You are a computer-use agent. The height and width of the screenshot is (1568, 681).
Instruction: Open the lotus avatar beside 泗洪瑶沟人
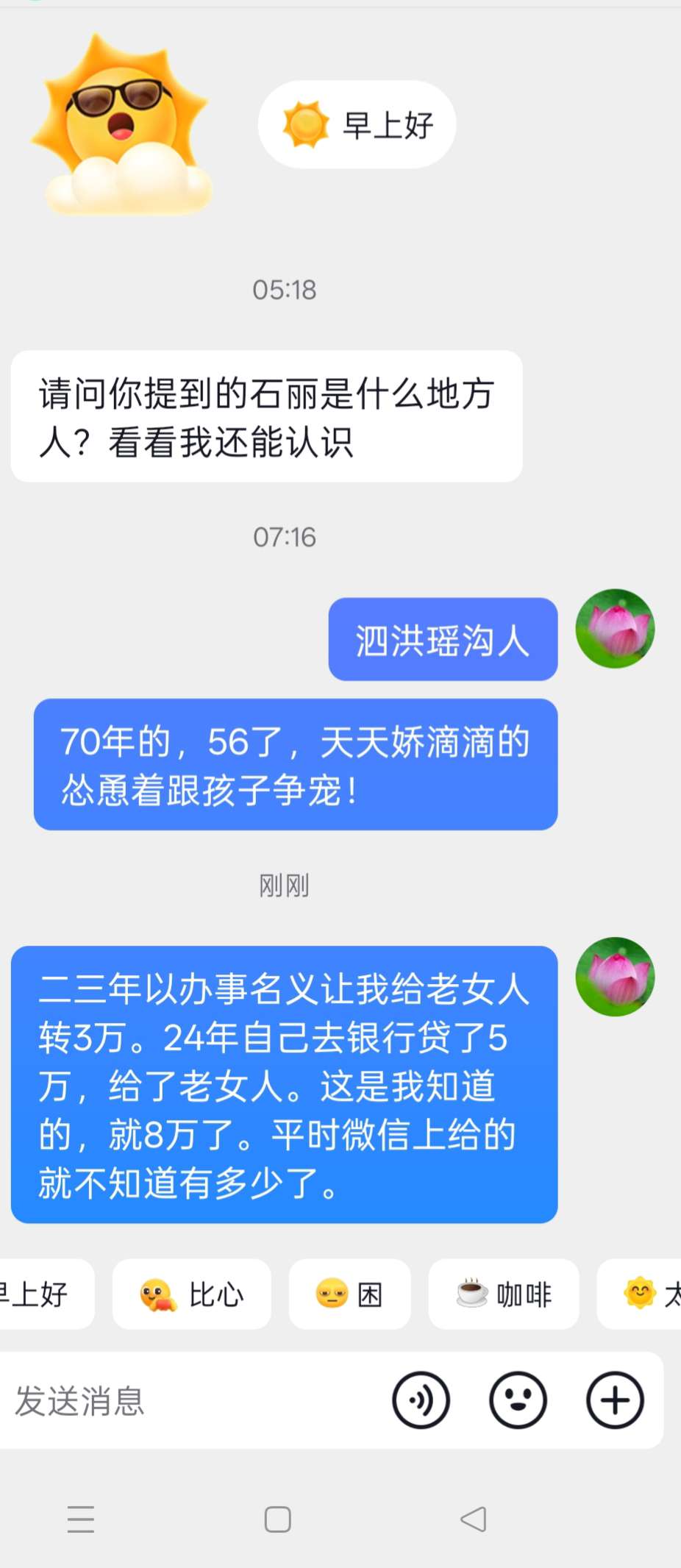[x=615, y=629]
